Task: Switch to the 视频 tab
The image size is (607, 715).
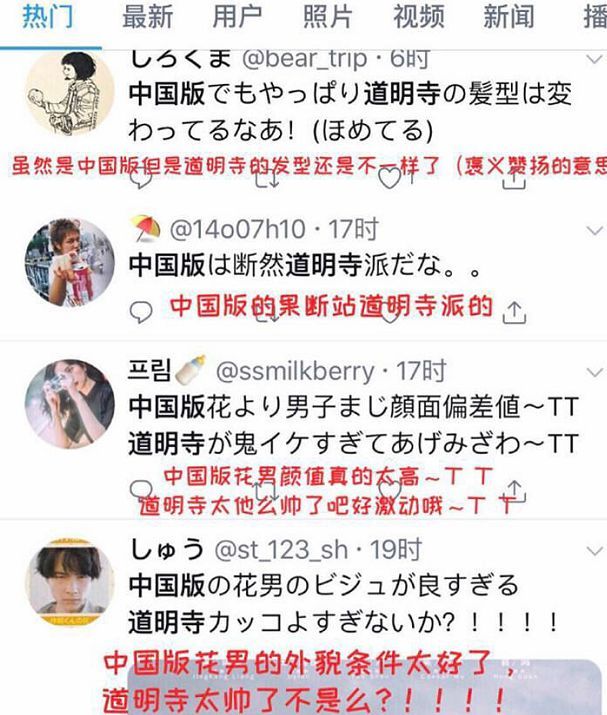Action: point(418,17)
